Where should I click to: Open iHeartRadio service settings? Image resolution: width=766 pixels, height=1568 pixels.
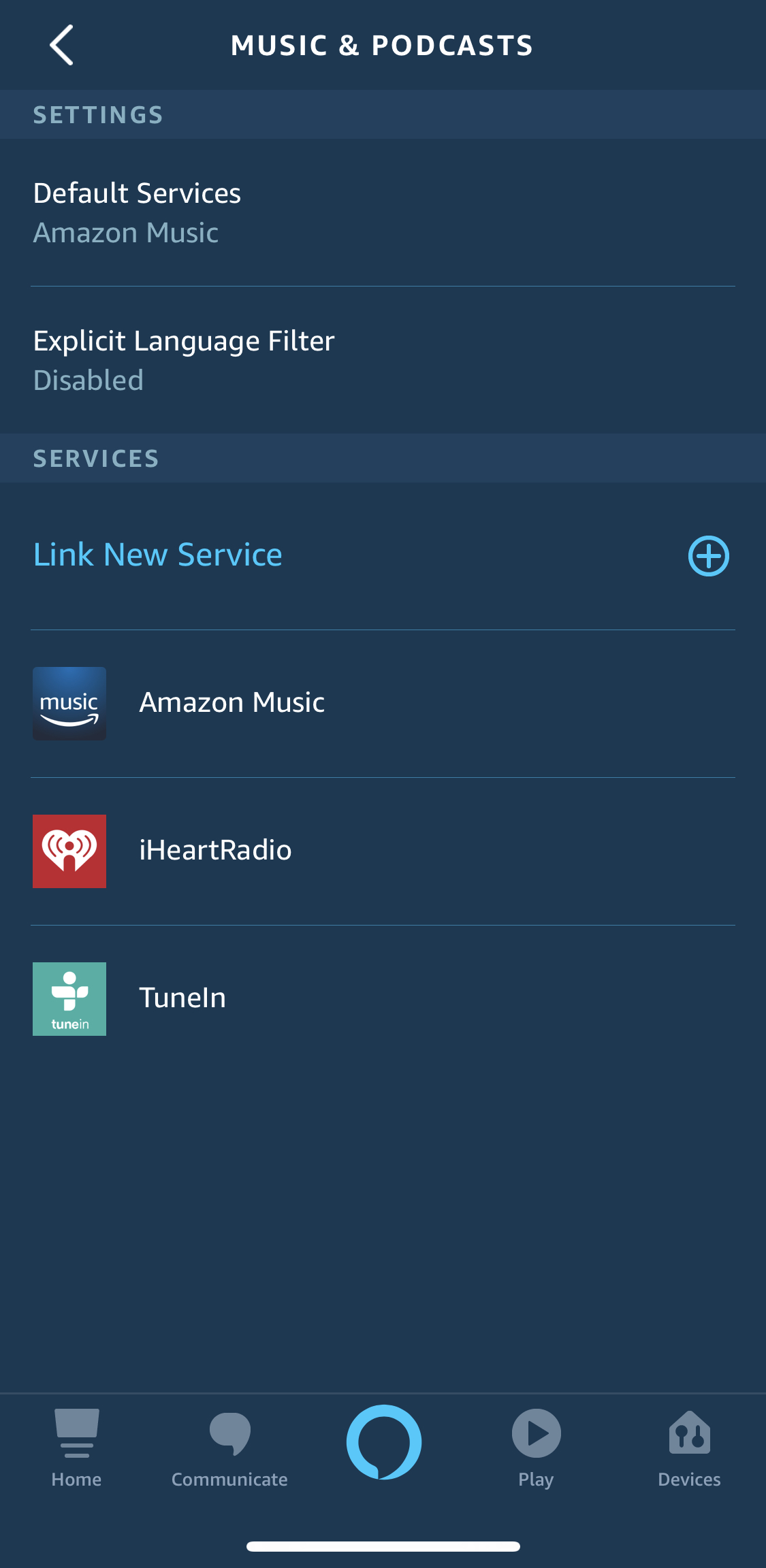383,851
